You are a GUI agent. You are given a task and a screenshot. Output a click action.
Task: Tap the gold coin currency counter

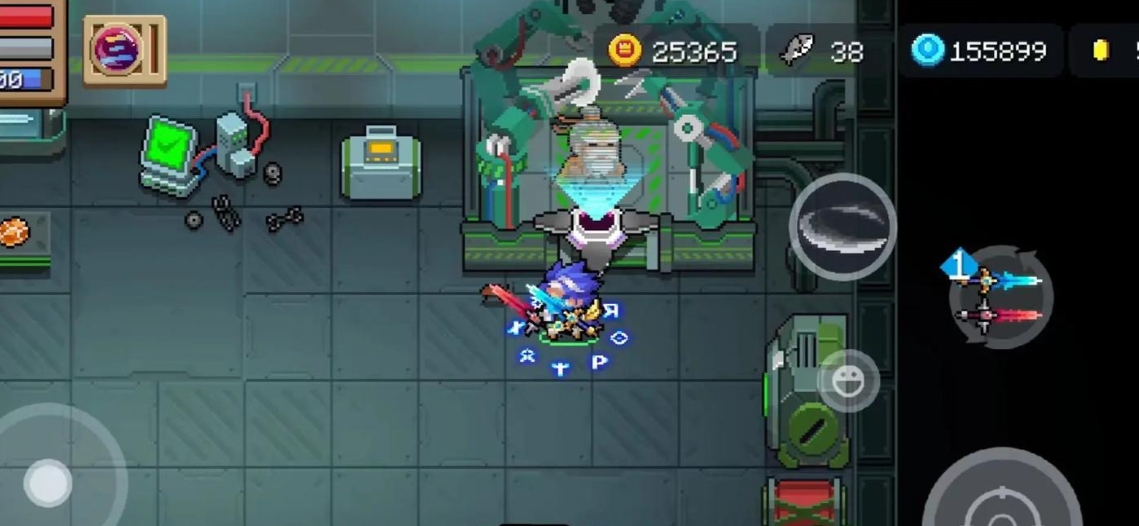(x=677, y=51)
